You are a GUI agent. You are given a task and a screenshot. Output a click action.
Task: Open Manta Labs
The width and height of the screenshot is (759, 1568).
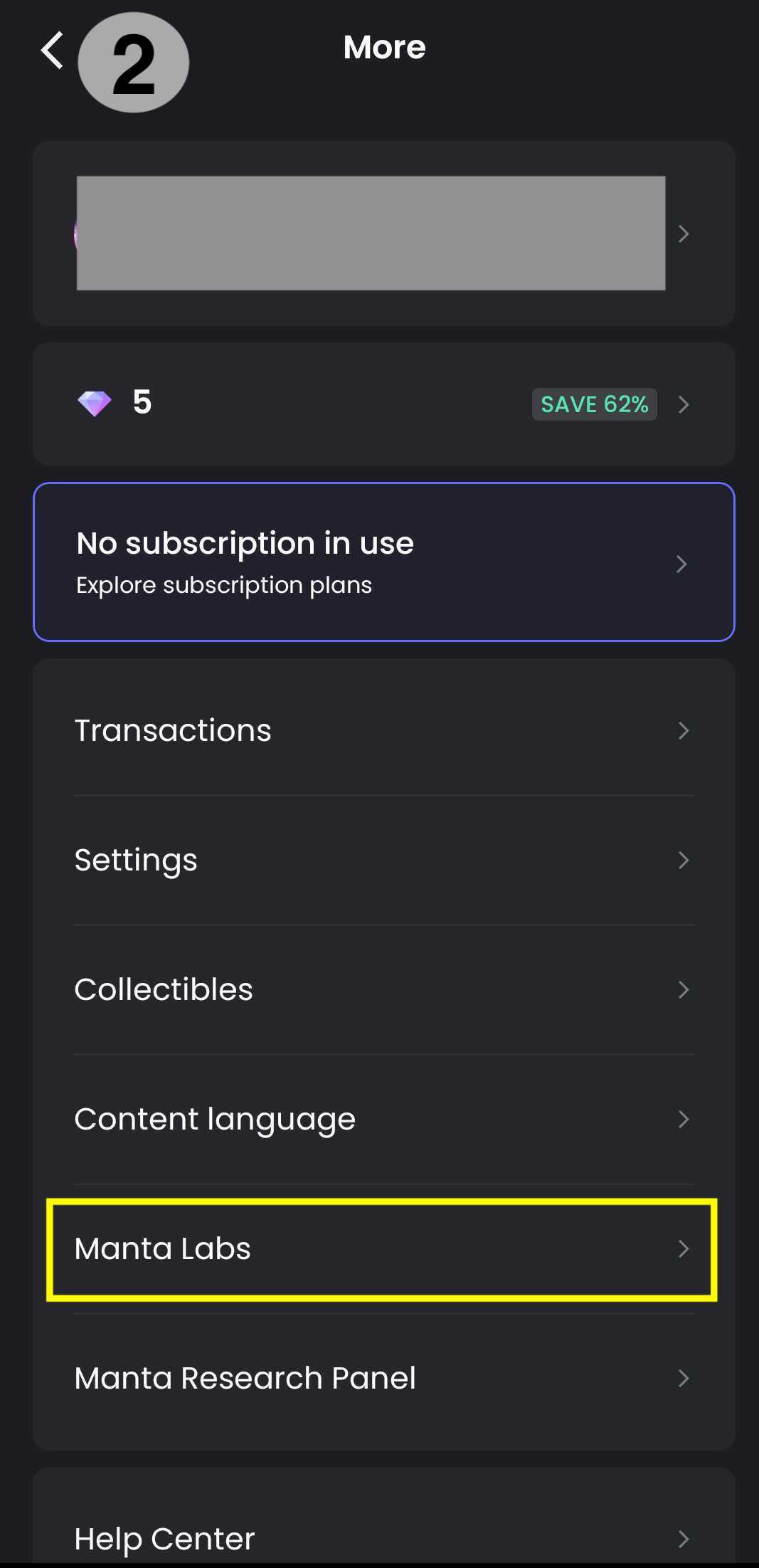pos(383,1249)
